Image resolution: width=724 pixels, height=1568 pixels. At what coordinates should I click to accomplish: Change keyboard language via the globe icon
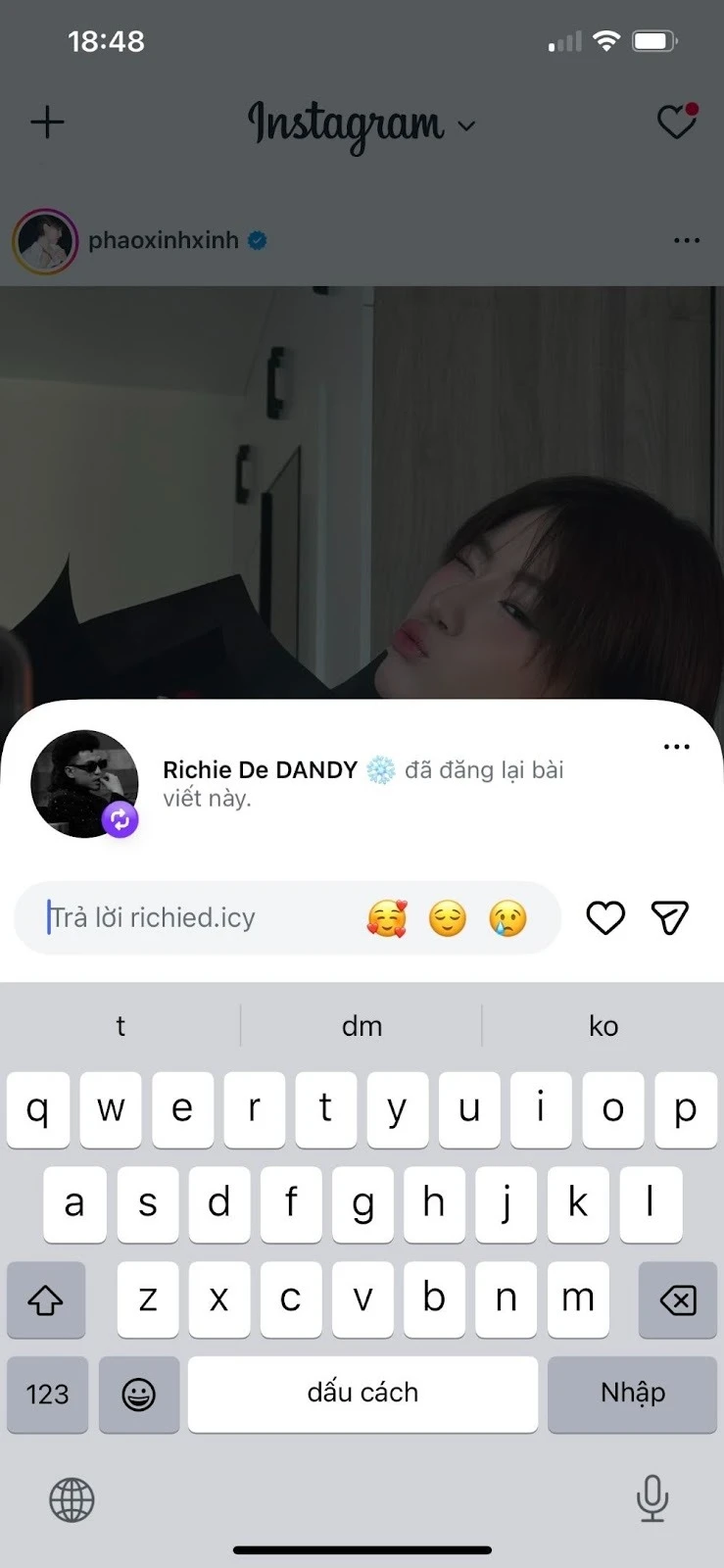tap(70, 1497)
